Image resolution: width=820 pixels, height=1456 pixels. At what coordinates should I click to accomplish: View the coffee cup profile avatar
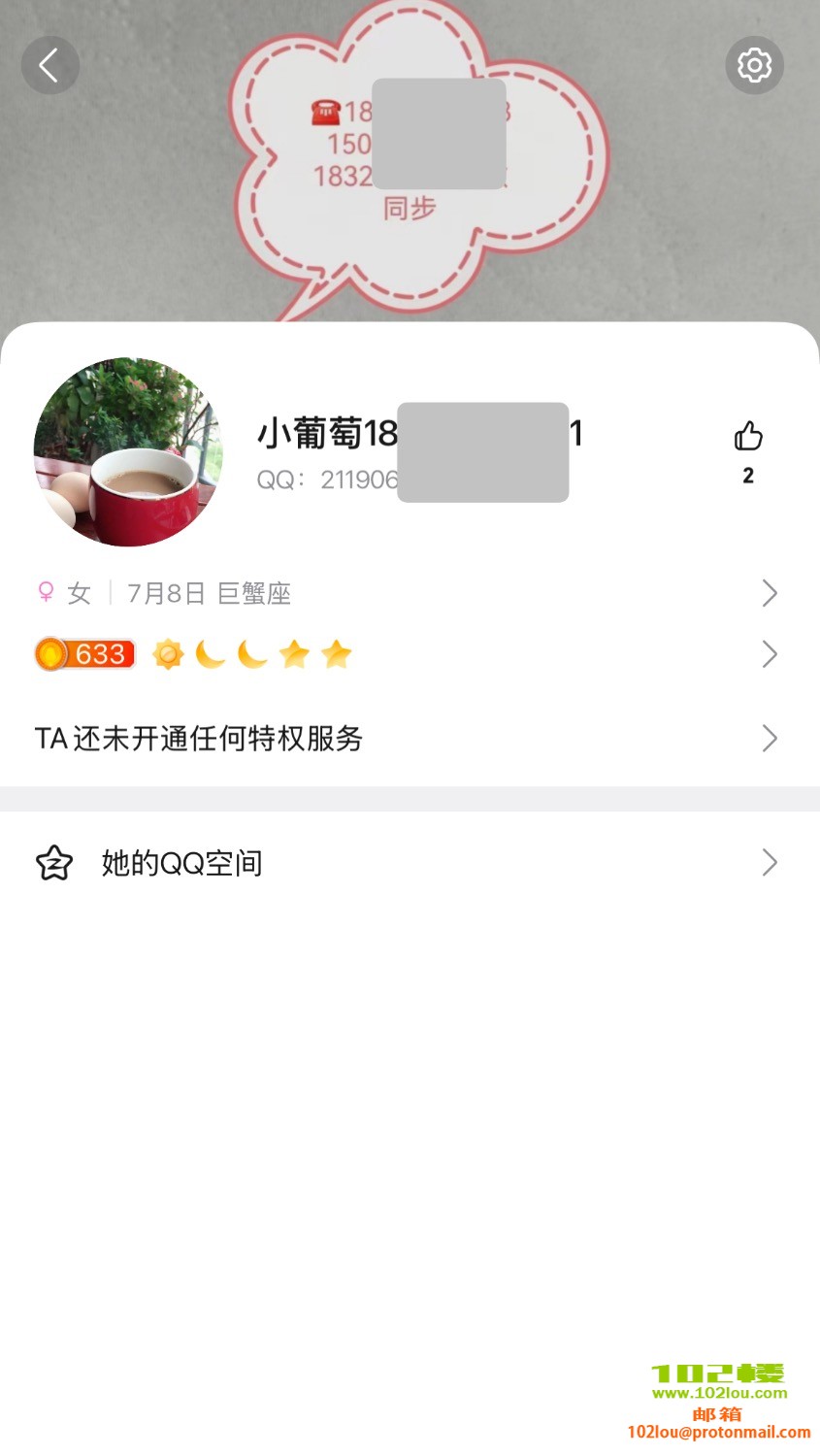128,452
